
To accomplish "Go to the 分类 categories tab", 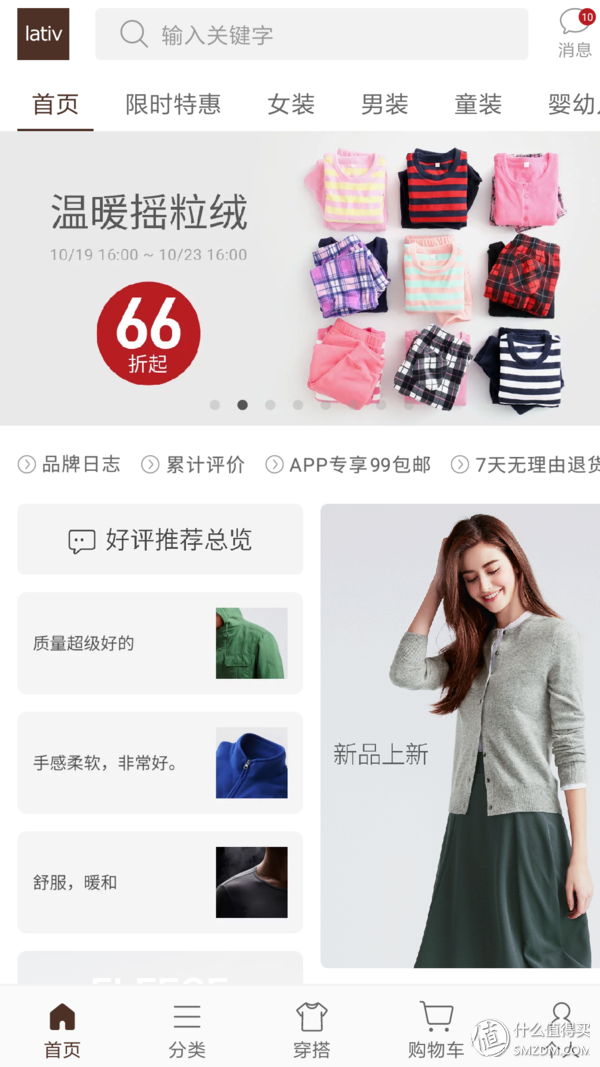I will [x=186, y=1030].
